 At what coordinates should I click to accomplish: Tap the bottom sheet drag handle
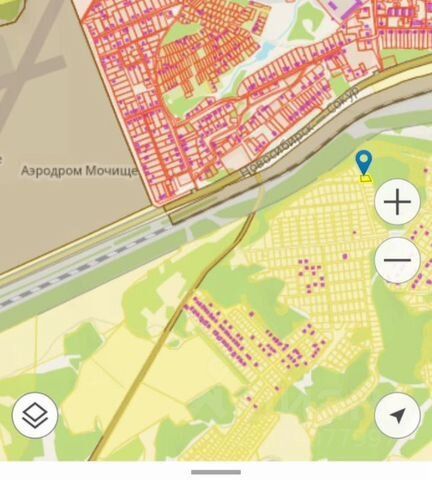click(x=216, y=472)
